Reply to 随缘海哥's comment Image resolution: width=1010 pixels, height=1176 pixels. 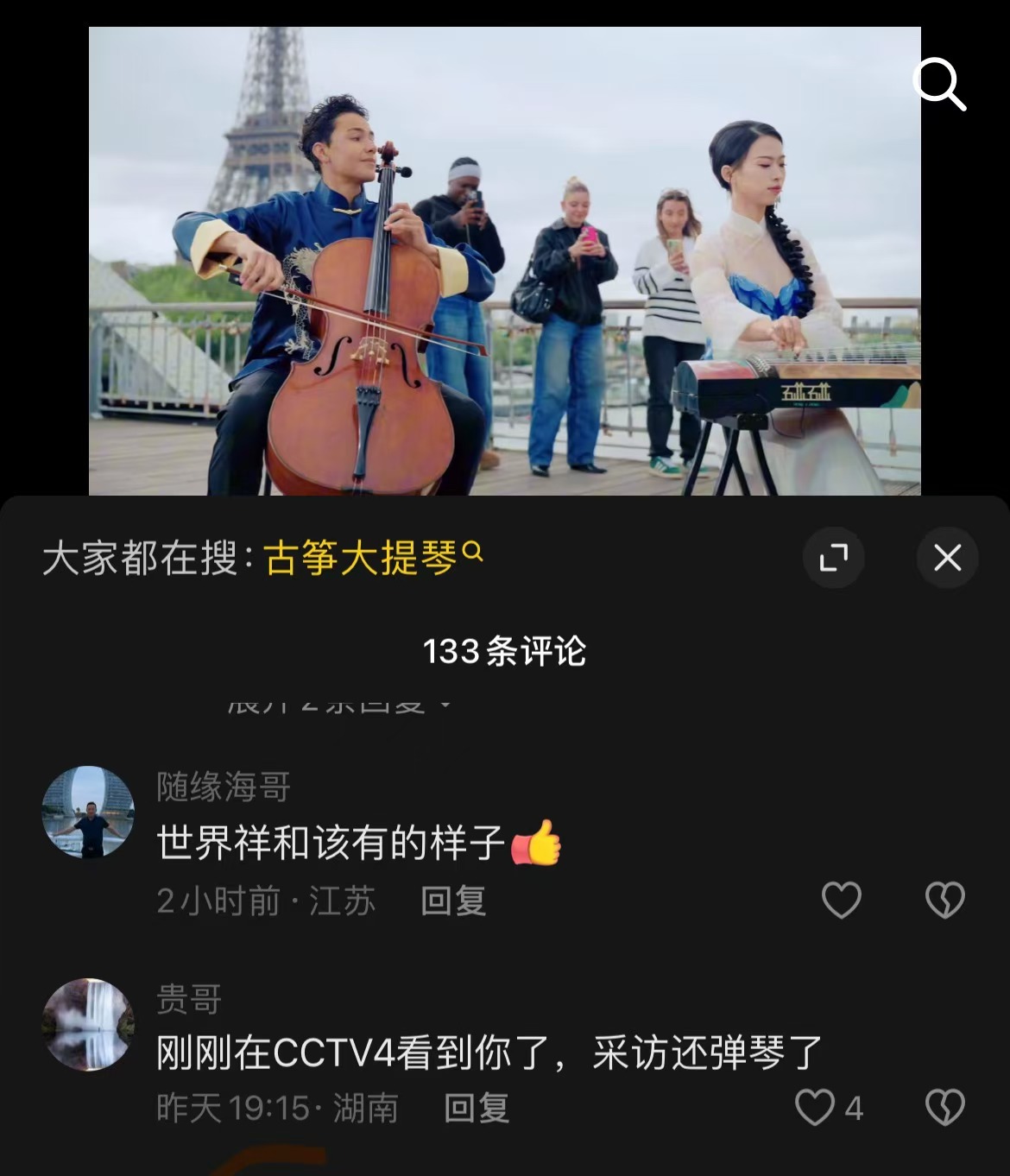(453, 901)
